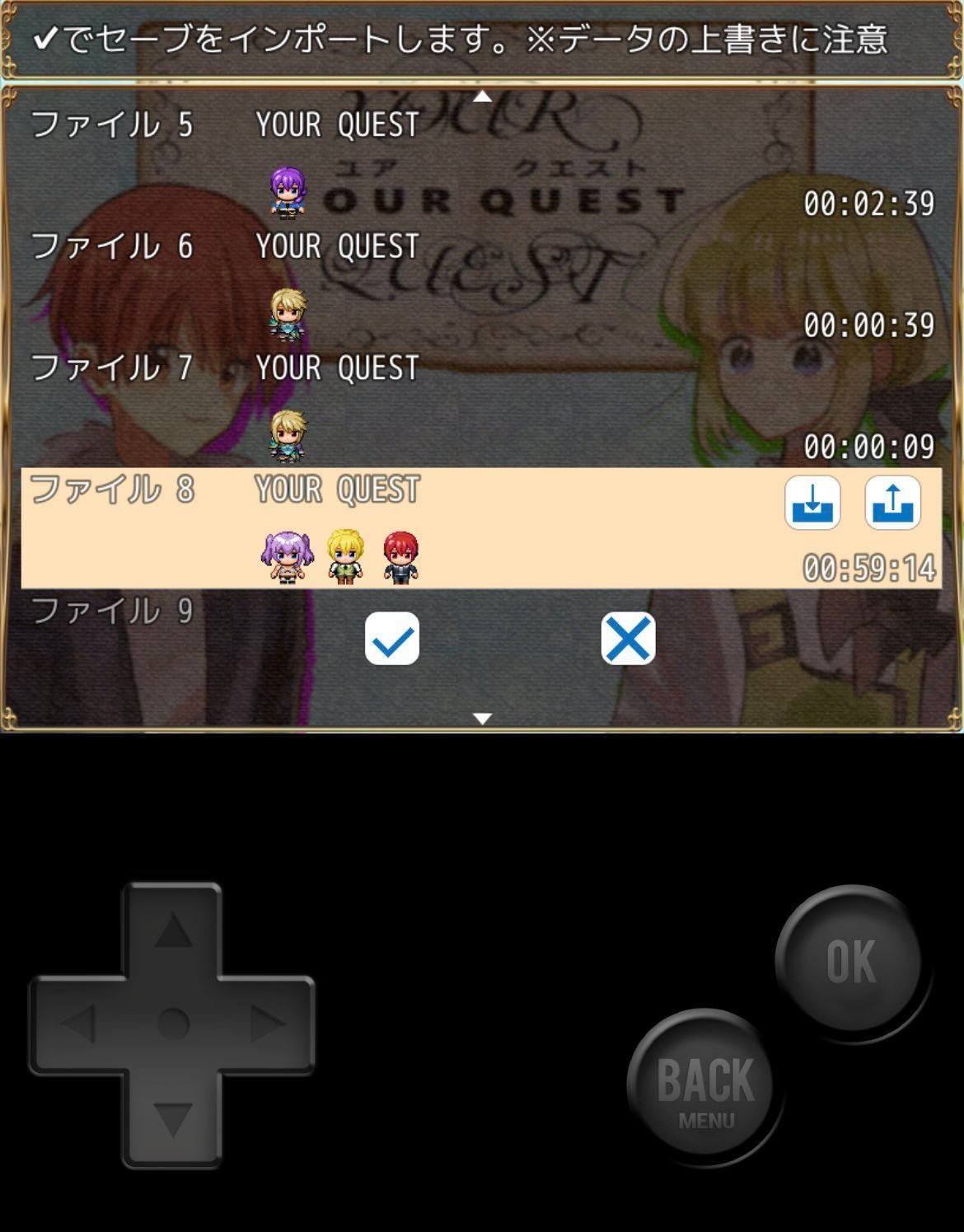Tap left on the D-pad
Screen dimensions: 964x1232
coord(79,1024)
